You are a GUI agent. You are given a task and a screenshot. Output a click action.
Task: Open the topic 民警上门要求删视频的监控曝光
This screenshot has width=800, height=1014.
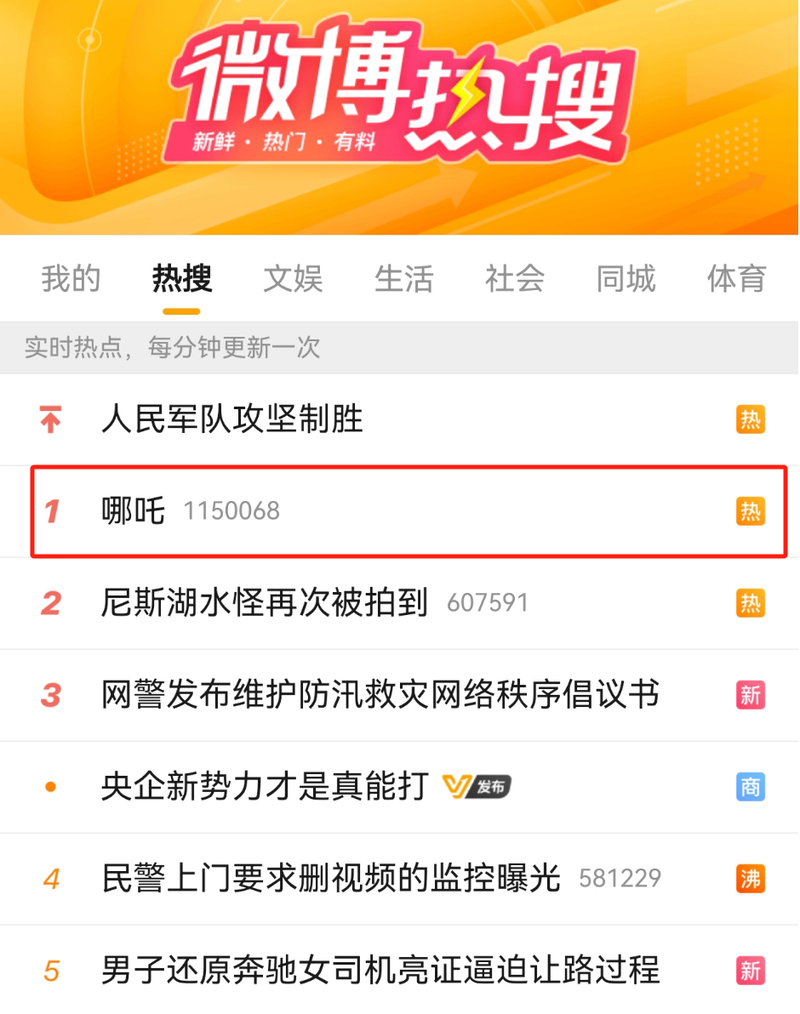coord(331,879)
